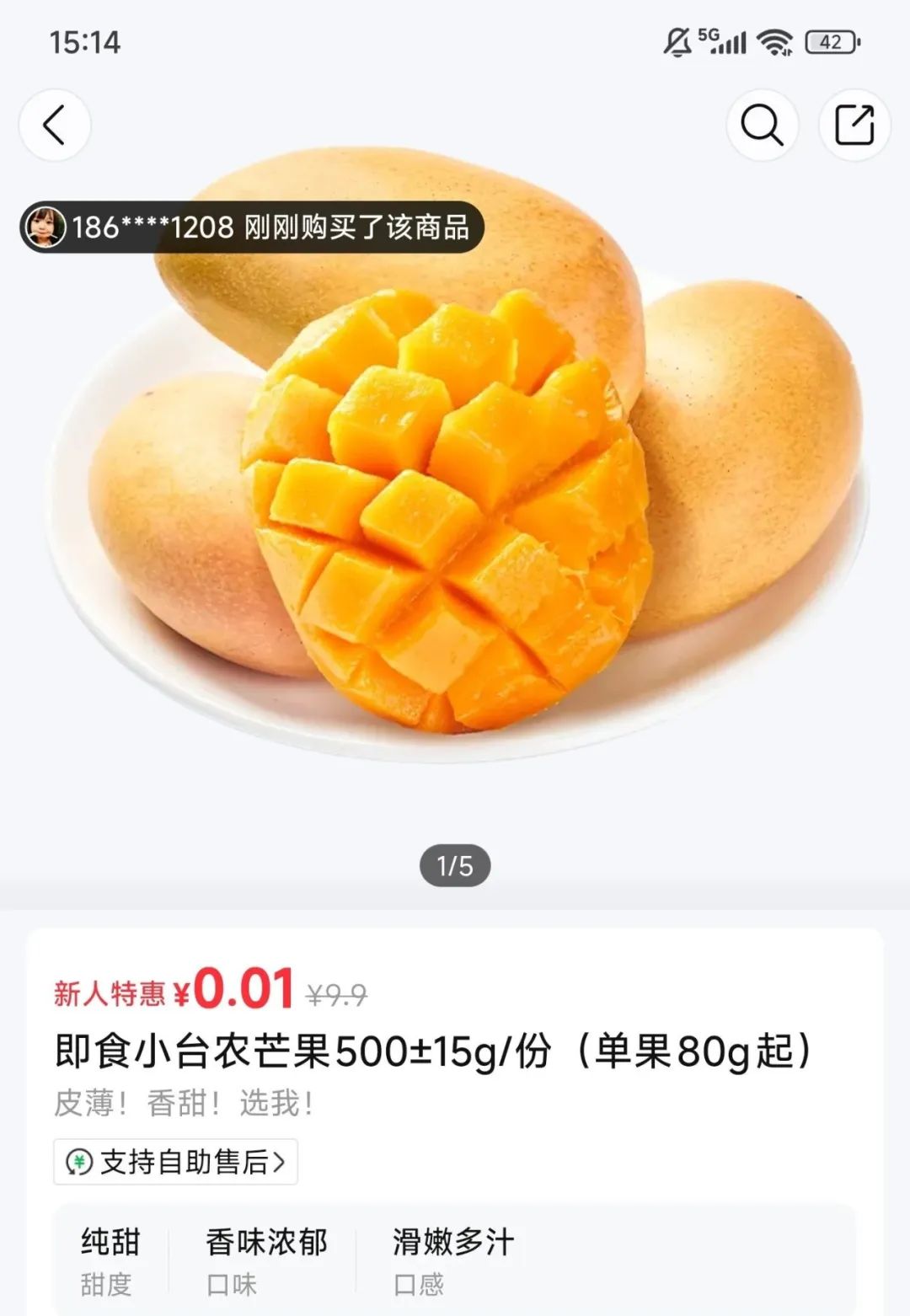Open the 支持自助售后 details
910x1316 pixels.
click(x=176, y=1162)
